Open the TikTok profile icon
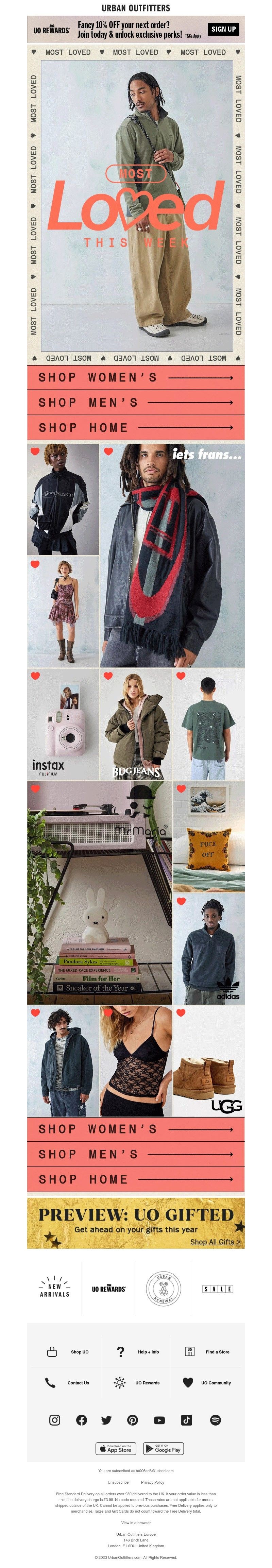This screenshot has height=1568, width=272. tap(187, 1419)
